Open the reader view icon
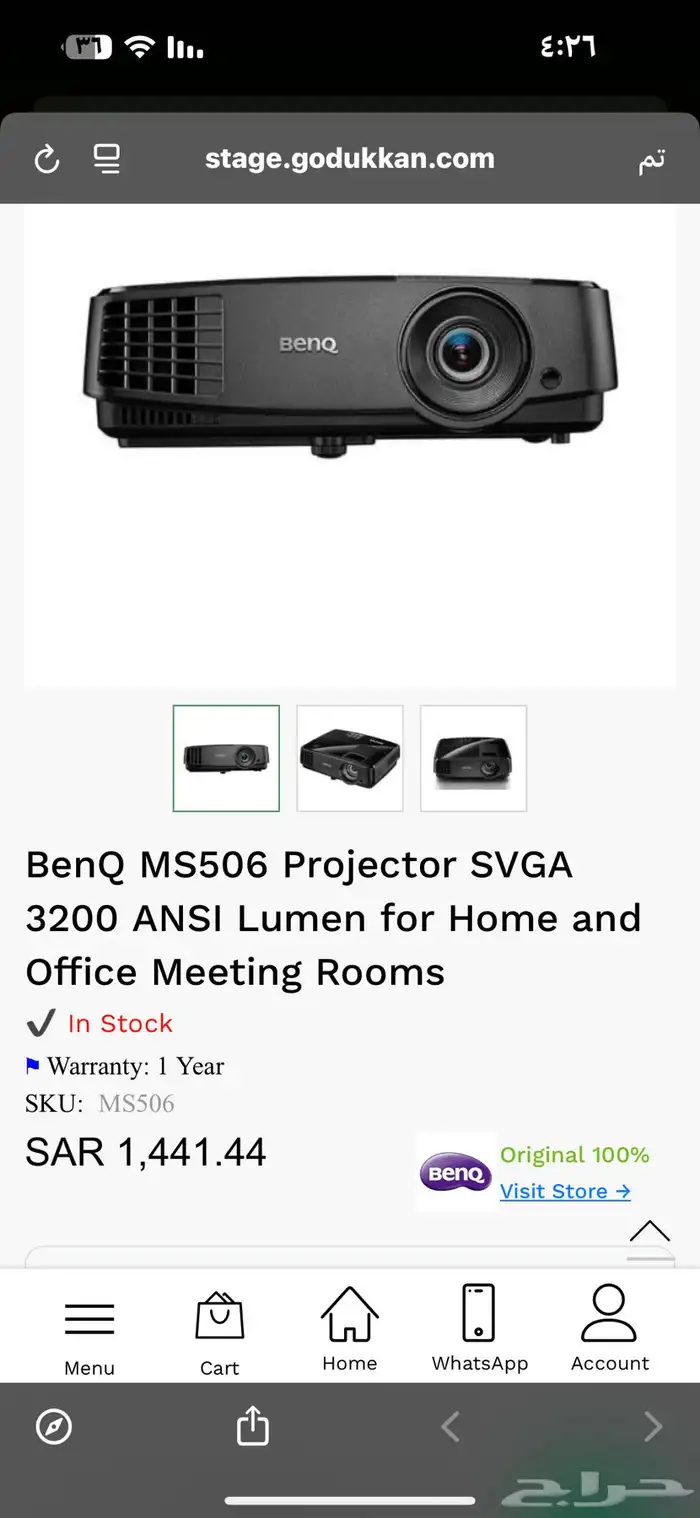Screen dimensions: 700x1518 click(106, 159)
